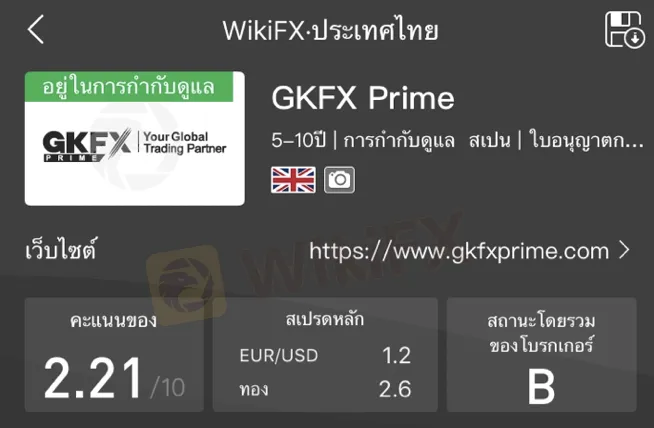Open the broker overall status B card

coord(541,355)
